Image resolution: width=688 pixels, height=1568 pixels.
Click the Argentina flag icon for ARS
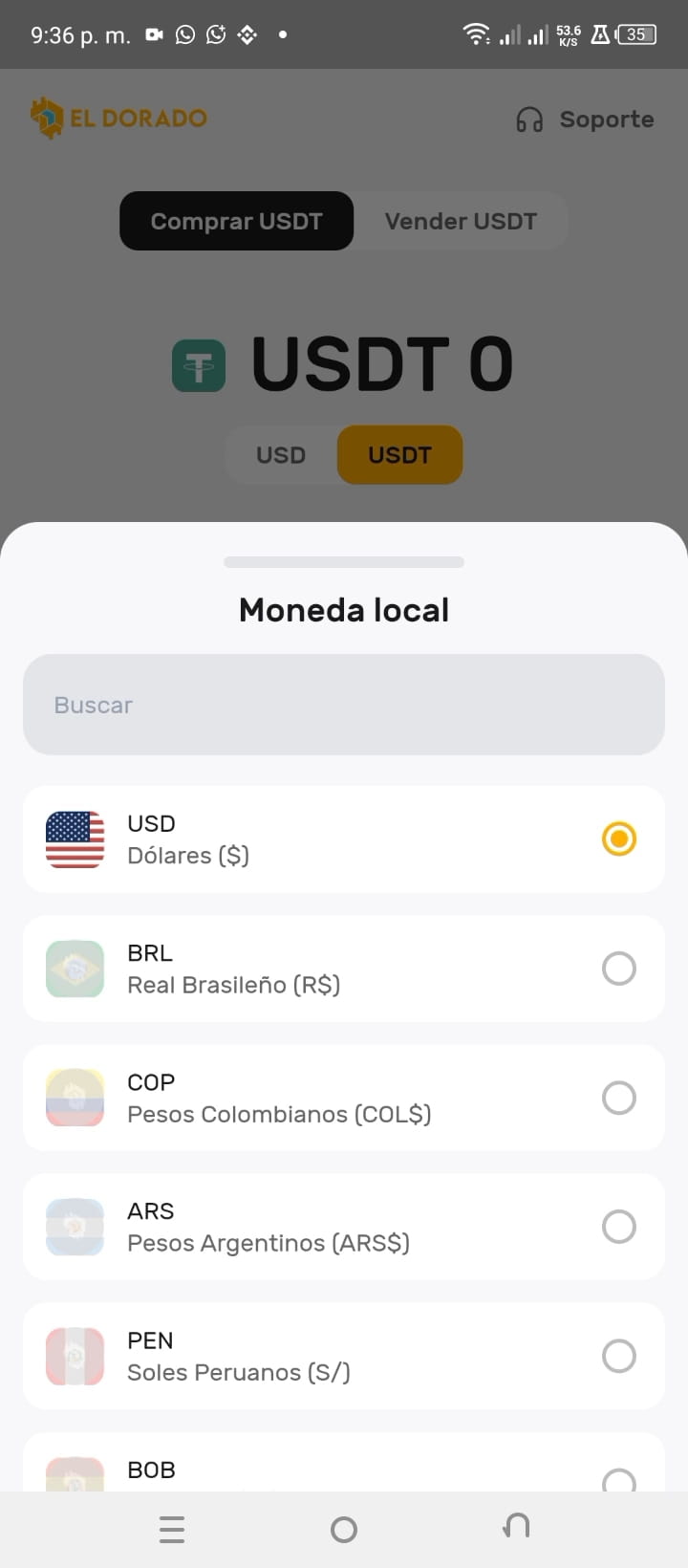coord(75,1226)
